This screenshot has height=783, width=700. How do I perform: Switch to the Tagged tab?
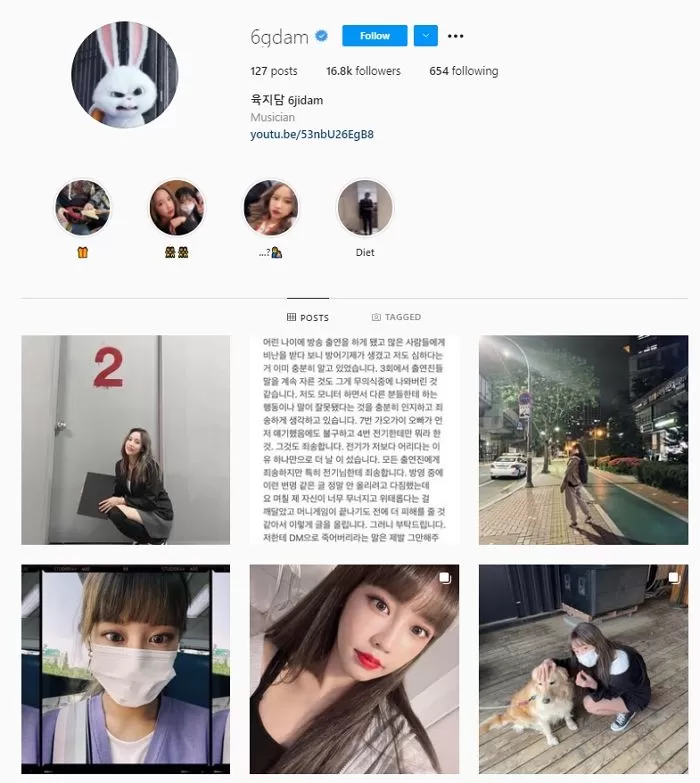396,317
